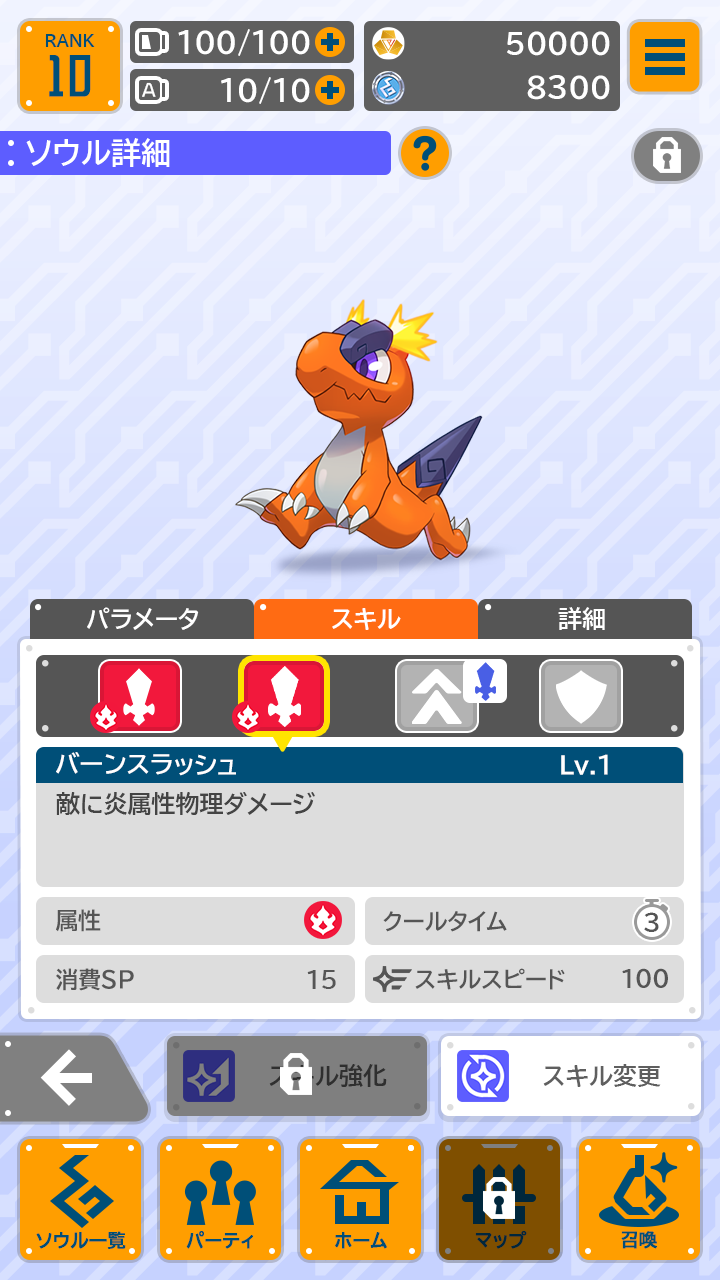Viewport: 720px width, 1280px height.
Task: Add points with the 10/10 plus icon
Action: click(329, 90)
